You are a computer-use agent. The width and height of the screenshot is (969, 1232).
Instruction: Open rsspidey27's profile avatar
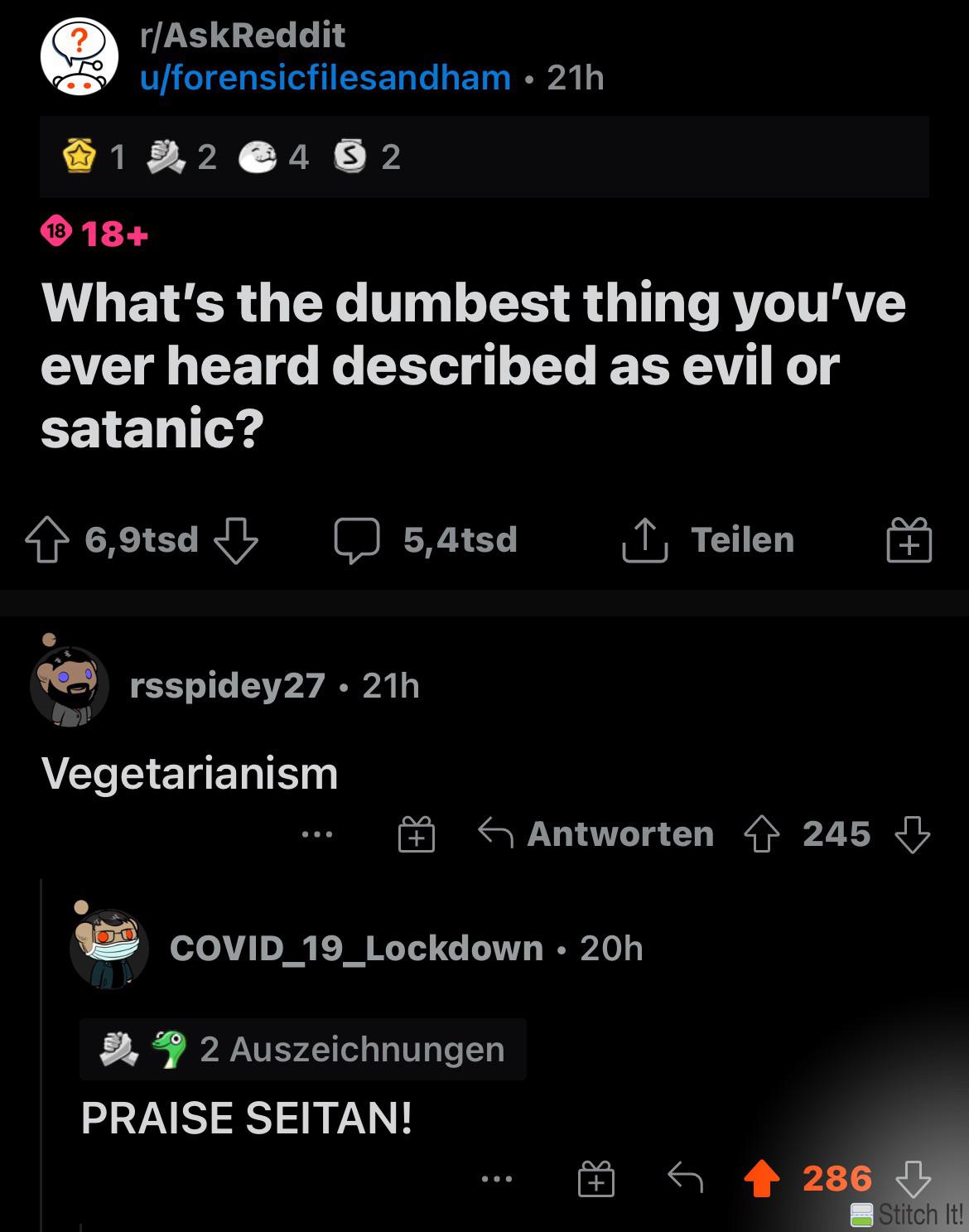coord(70,686)
